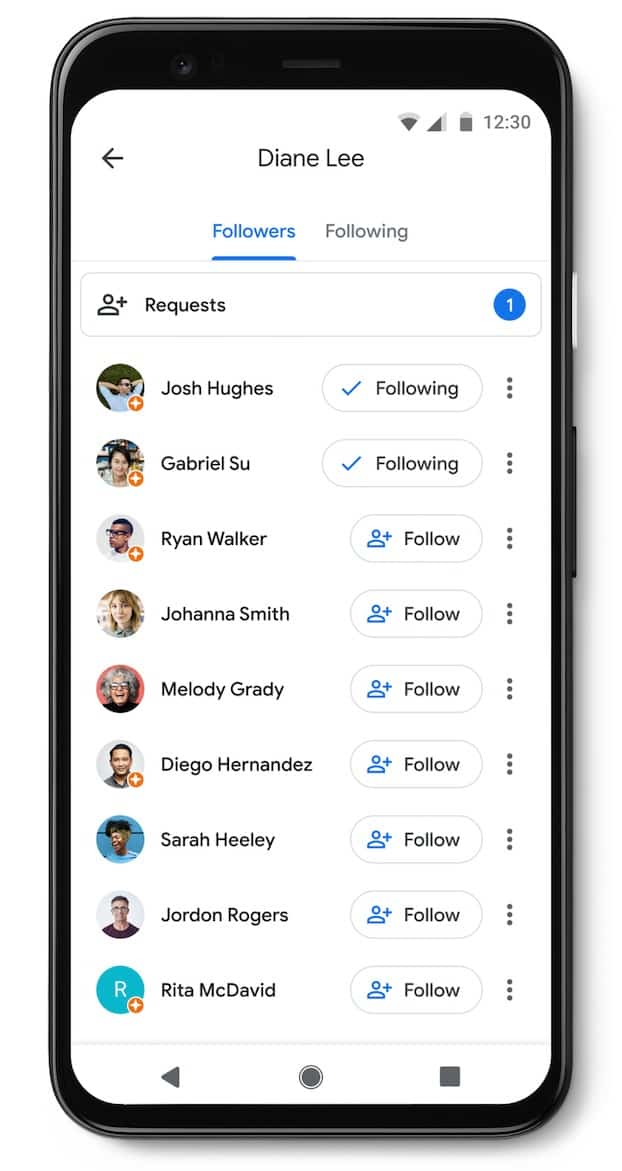Select the Followers tab
The height and width of the screenshot is (1171, 622).
[253, 231]
